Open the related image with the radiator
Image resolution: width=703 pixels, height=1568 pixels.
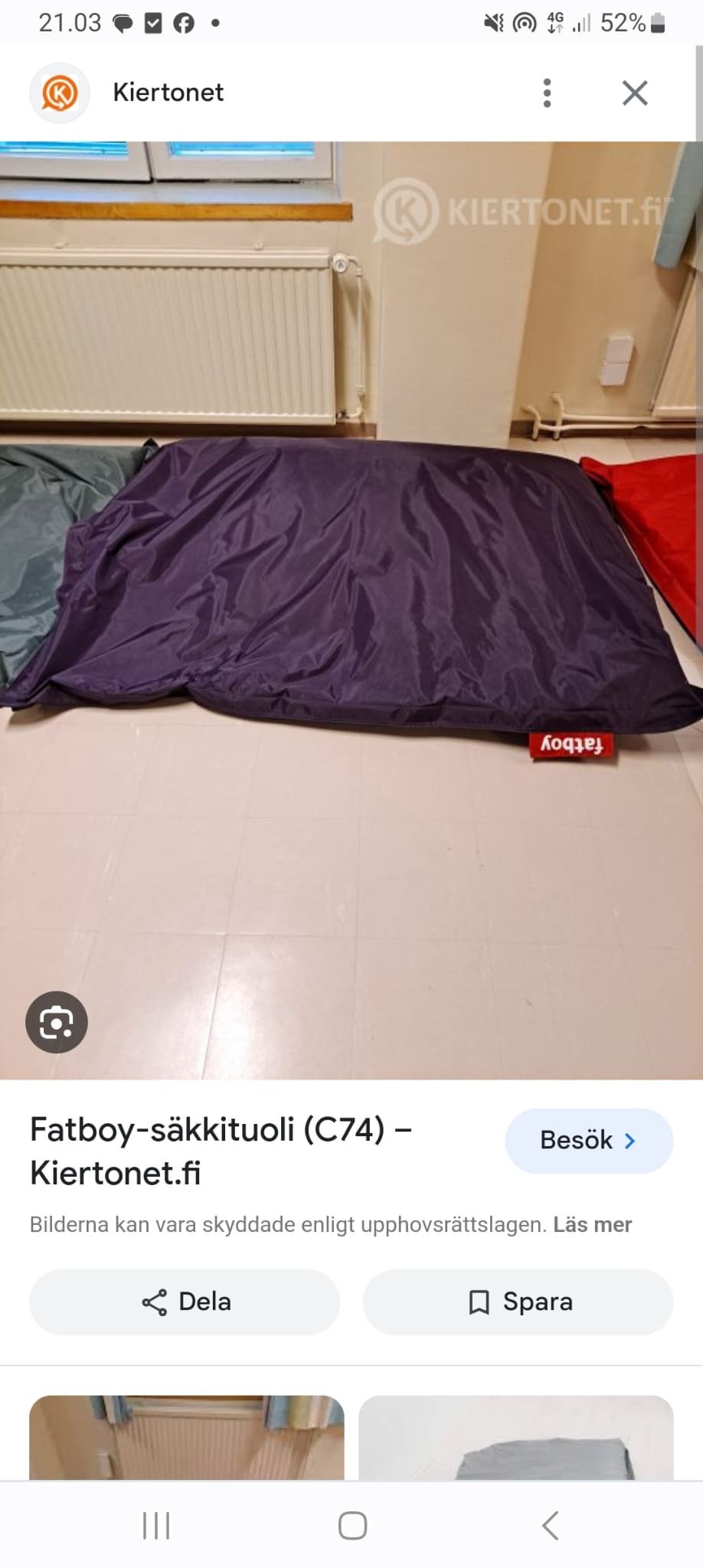pyautogui.click(x=187, y=1437)
